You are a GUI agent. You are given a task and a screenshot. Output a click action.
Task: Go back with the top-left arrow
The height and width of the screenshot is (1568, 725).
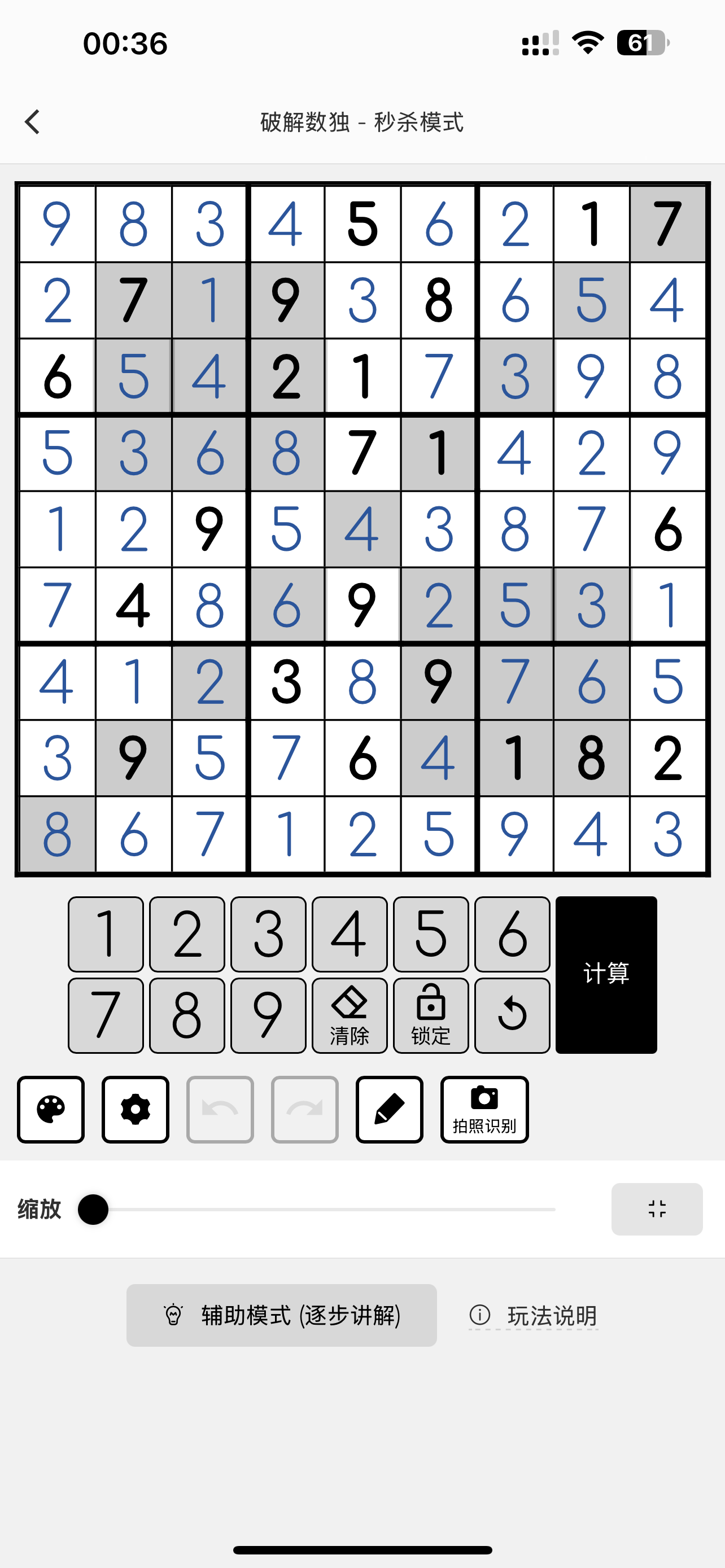(x=32, y=122)
